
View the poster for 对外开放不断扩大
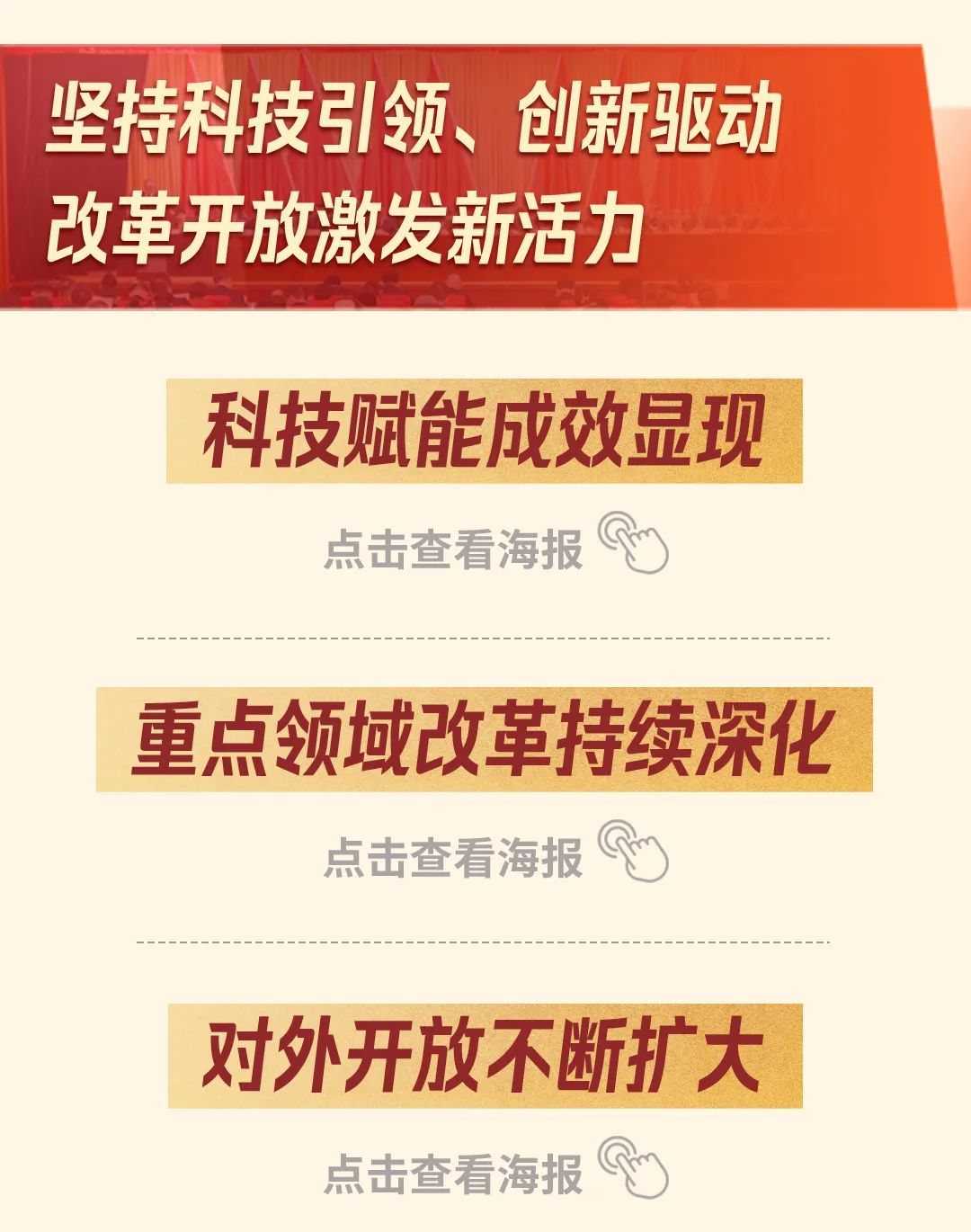(x=494, y=1172)
